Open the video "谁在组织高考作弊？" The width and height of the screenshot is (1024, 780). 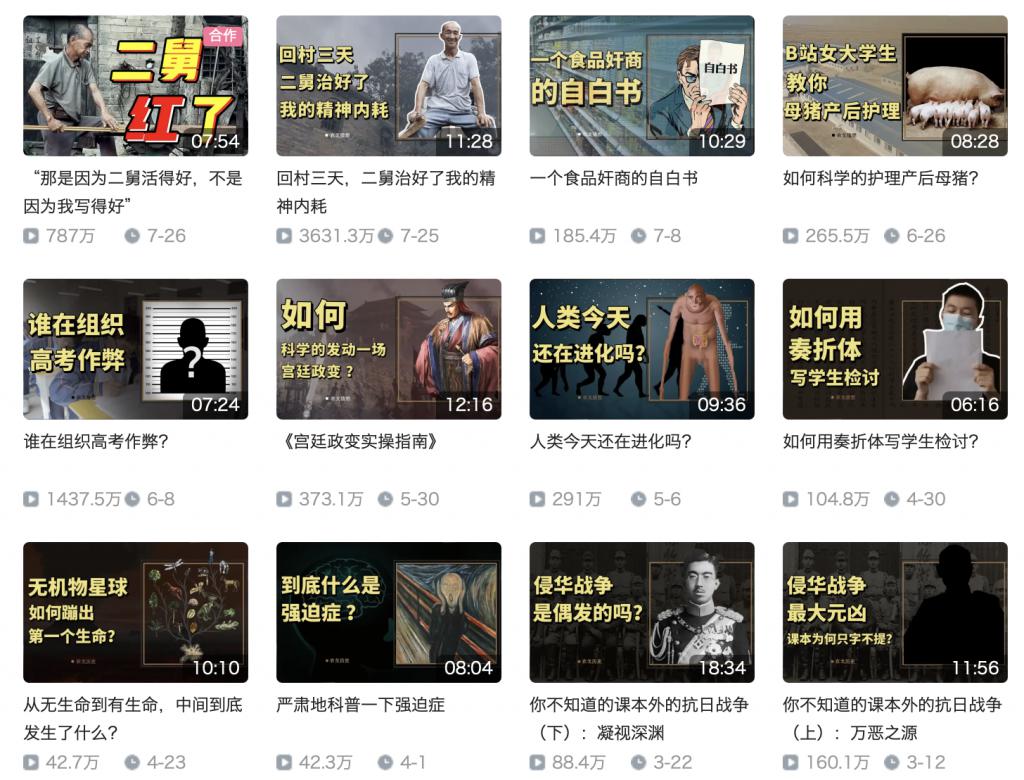coord(135,349)
